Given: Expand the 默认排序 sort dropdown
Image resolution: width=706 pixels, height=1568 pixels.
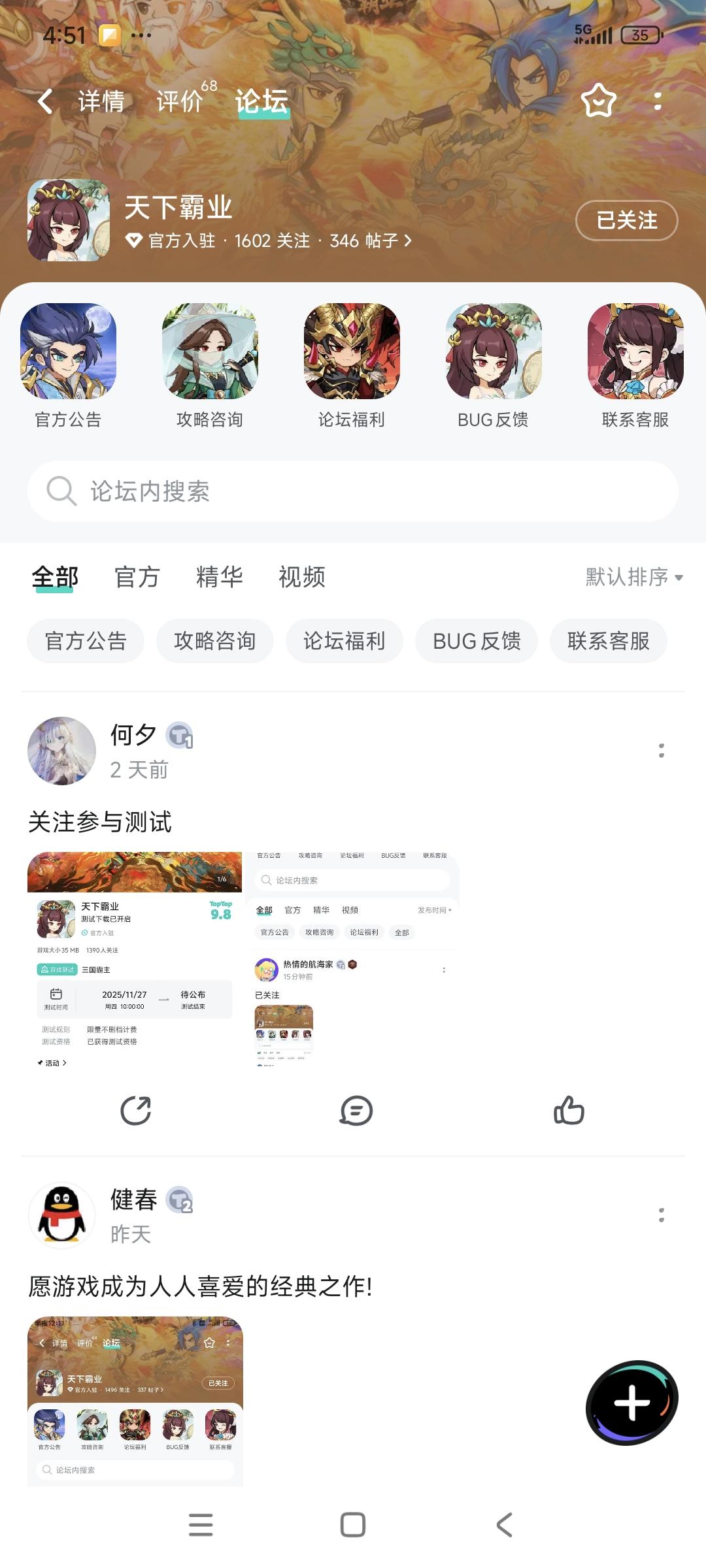Looking at the screenshot, I should (634, 577).
